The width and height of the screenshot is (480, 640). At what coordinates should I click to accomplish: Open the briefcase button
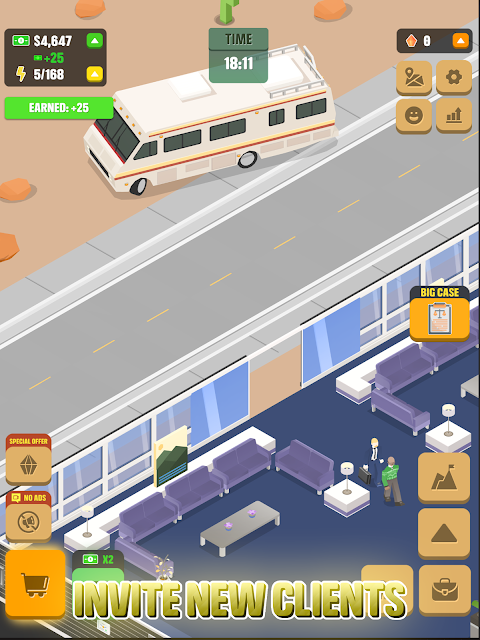pos(444,590)
